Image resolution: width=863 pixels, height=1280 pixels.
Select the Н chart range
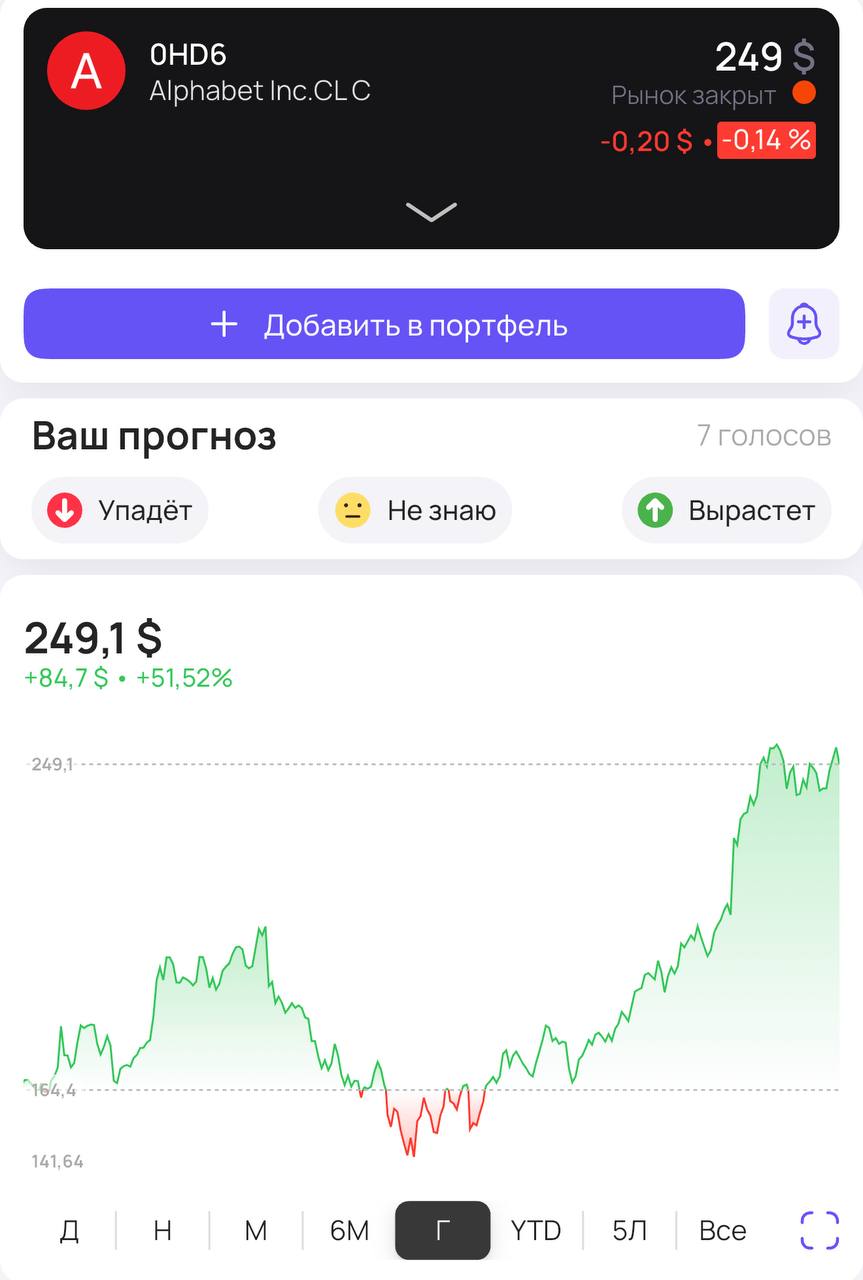[x=162, y=1230]
